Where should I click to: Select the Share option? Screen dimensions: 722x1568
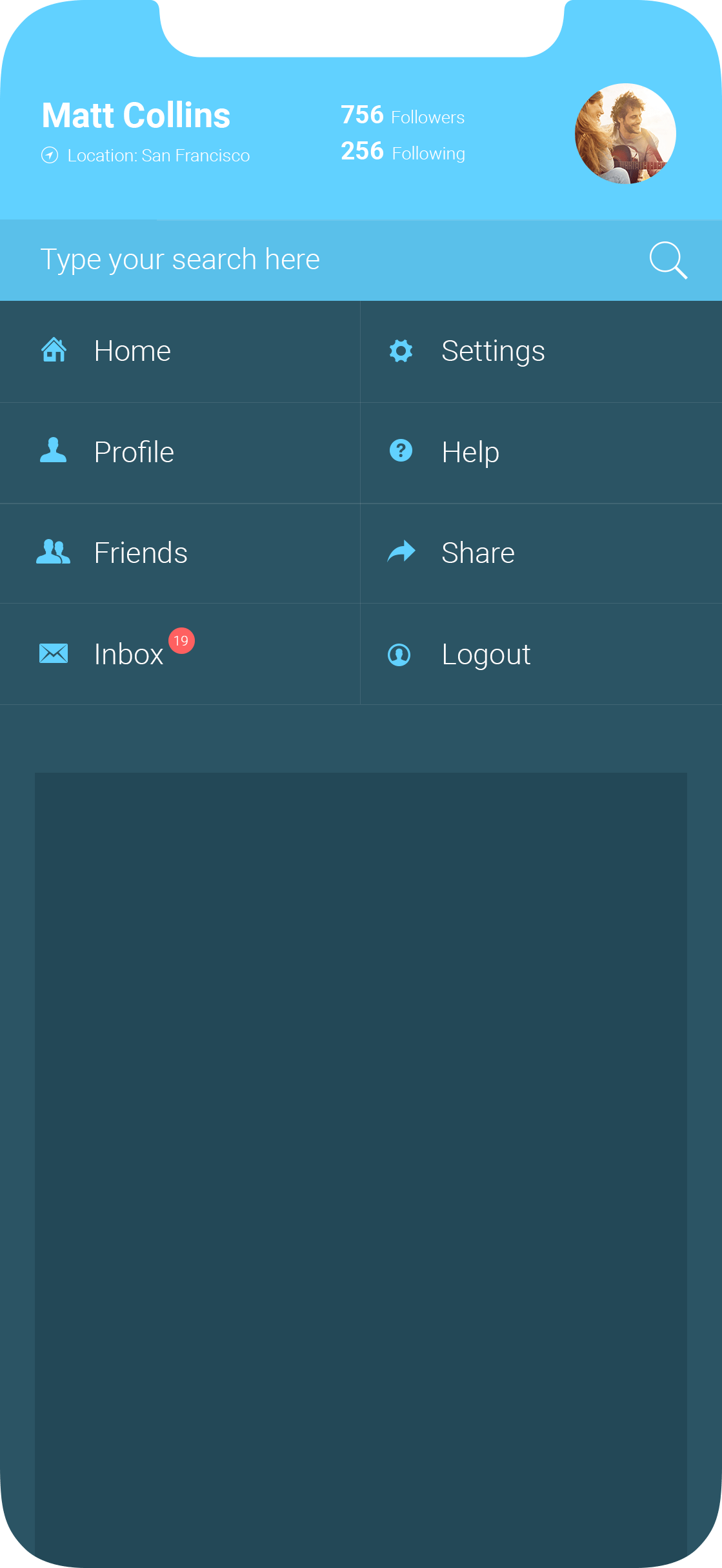pyautogui.click(x=477, y=553)
